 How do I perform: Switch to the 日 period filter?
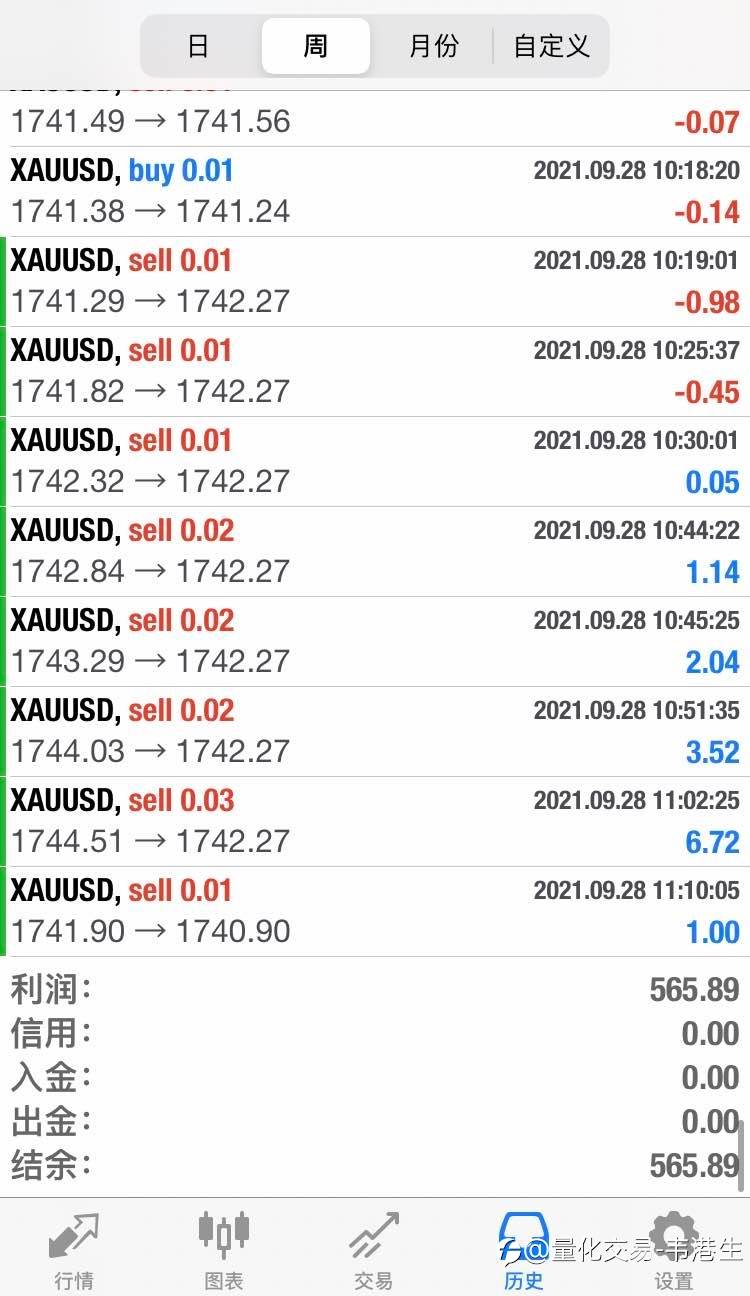tap(198, 46)
